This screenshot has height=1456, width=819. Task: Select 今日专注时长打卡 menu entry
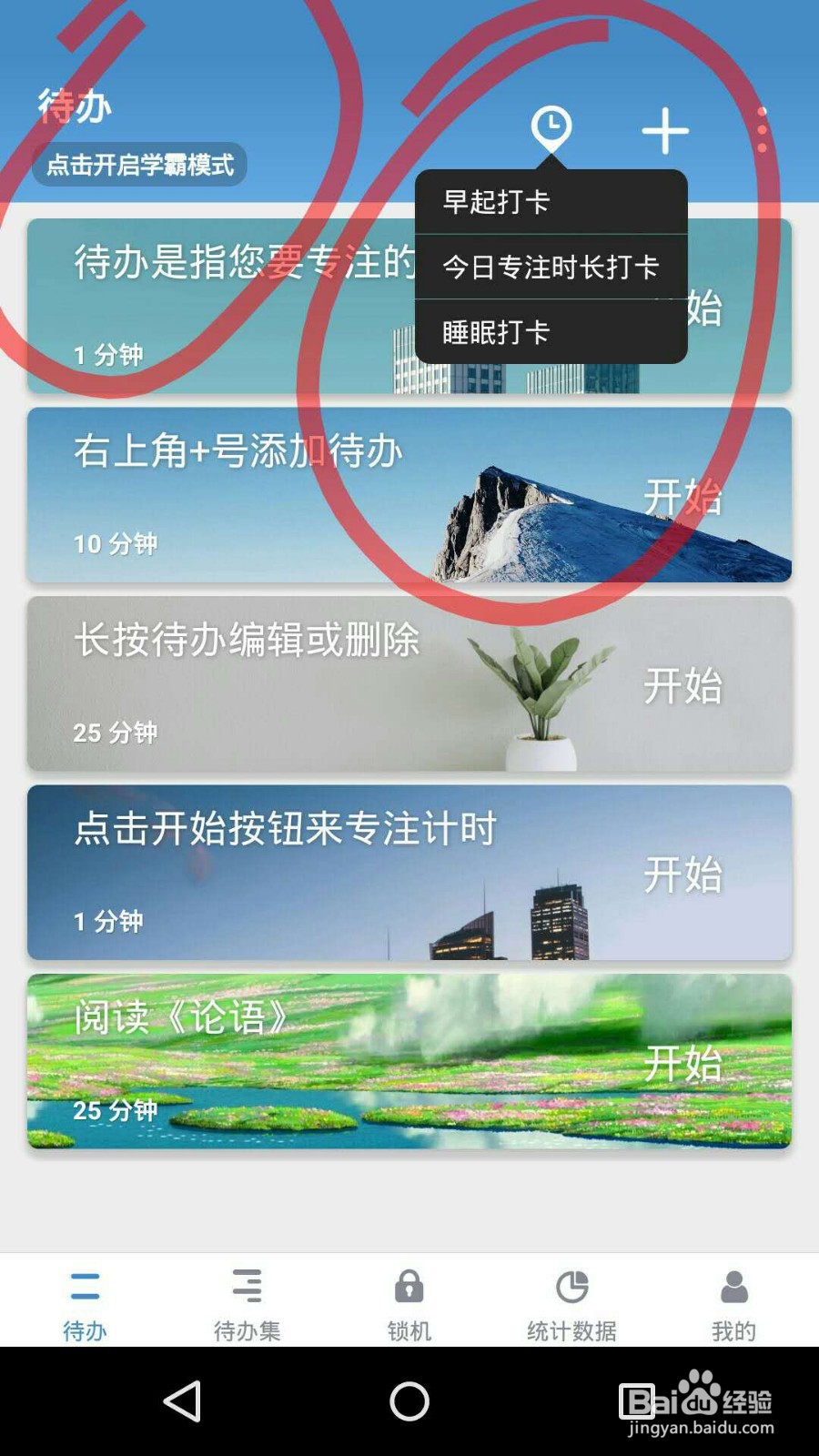pyautogui.click(x=550, y=268)
